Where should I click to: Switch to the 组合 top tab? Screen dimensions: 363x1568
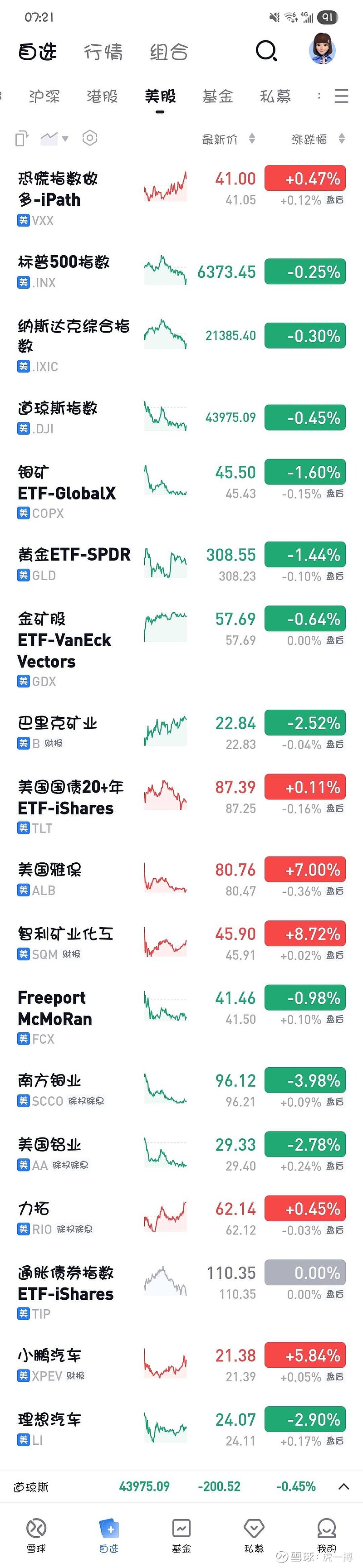pos(169,52)
